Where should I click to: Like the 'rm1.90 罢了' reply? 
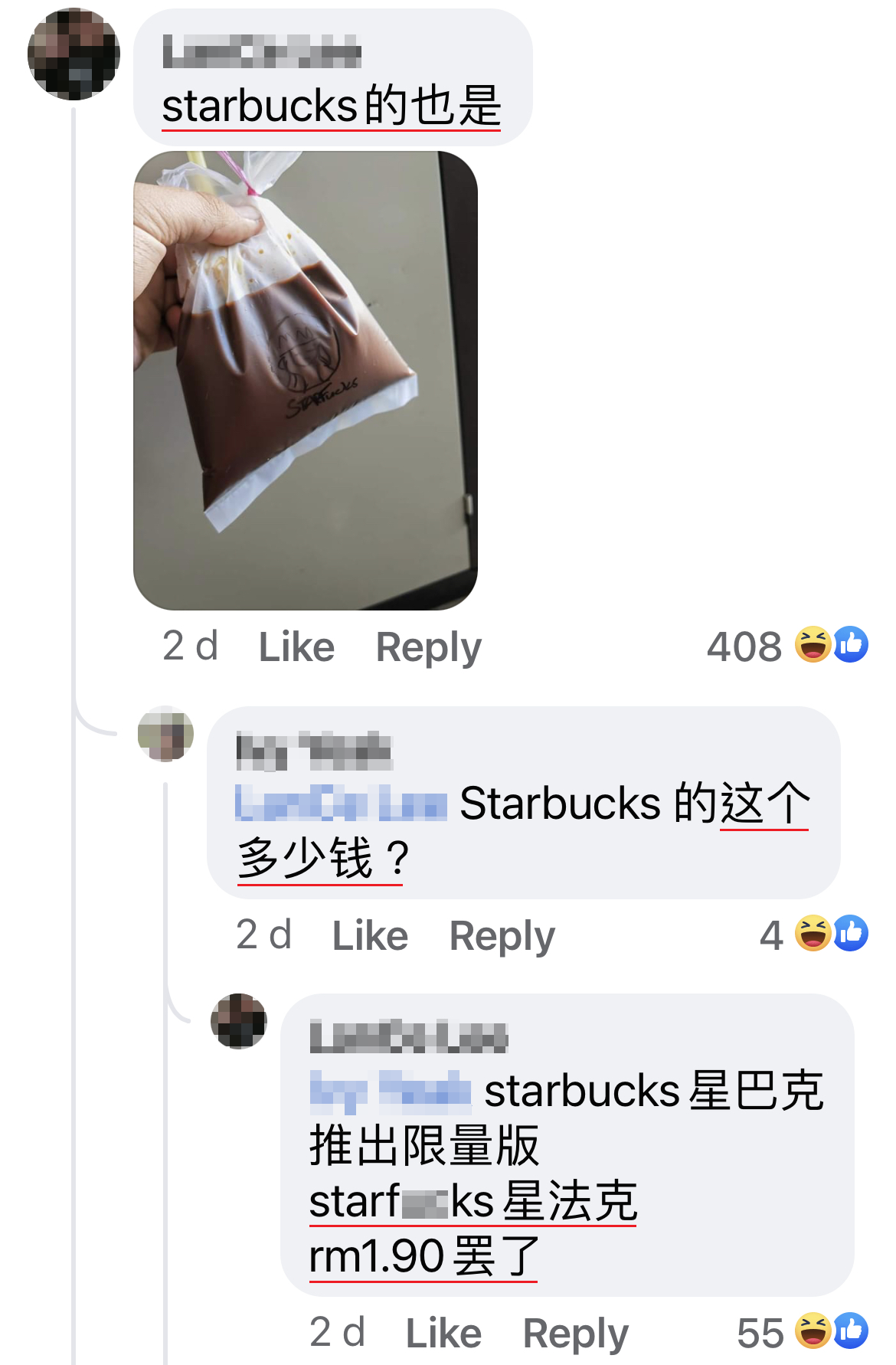[443, 1334]
